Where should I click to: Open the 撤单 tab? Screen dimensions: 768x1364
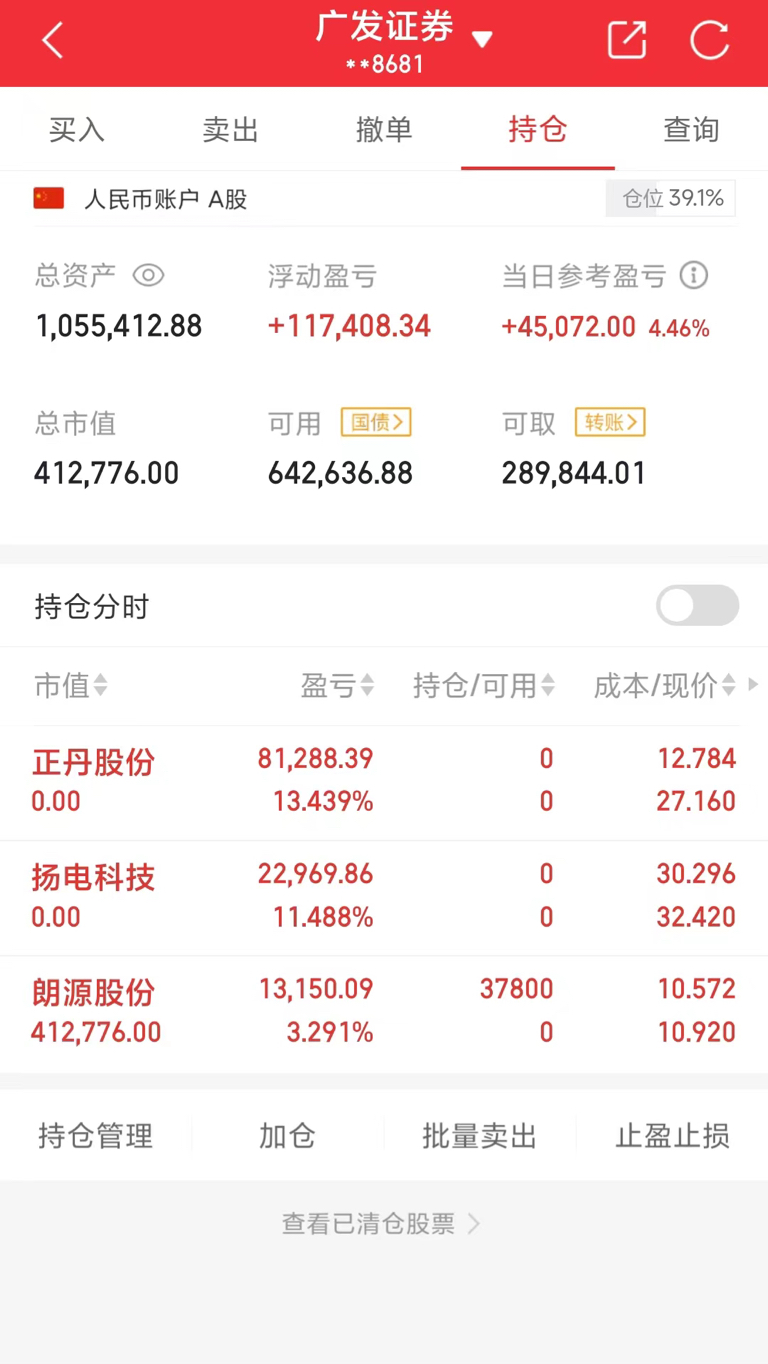pos(384,129)
